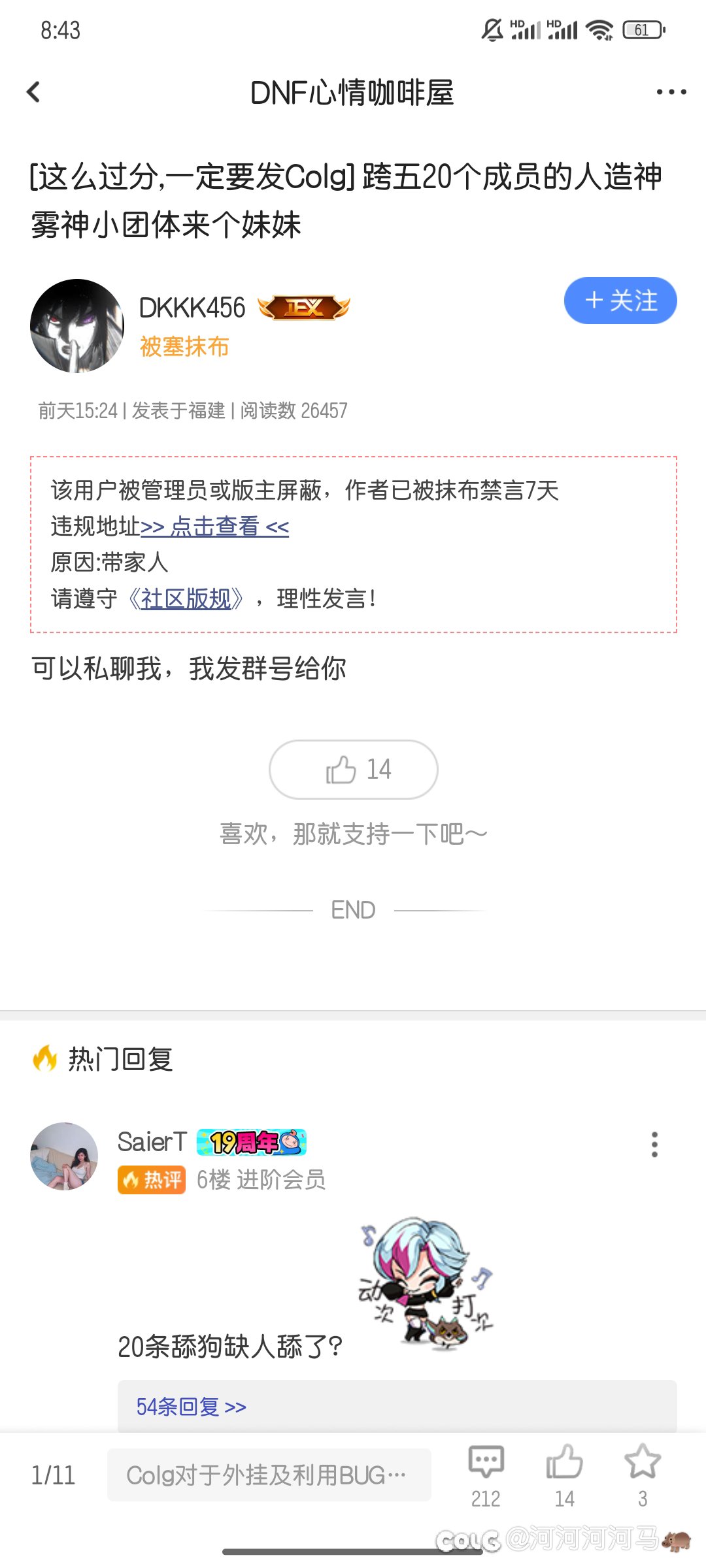
Task: Open the 1/11 page indicator
Action: pos(53,1475)
